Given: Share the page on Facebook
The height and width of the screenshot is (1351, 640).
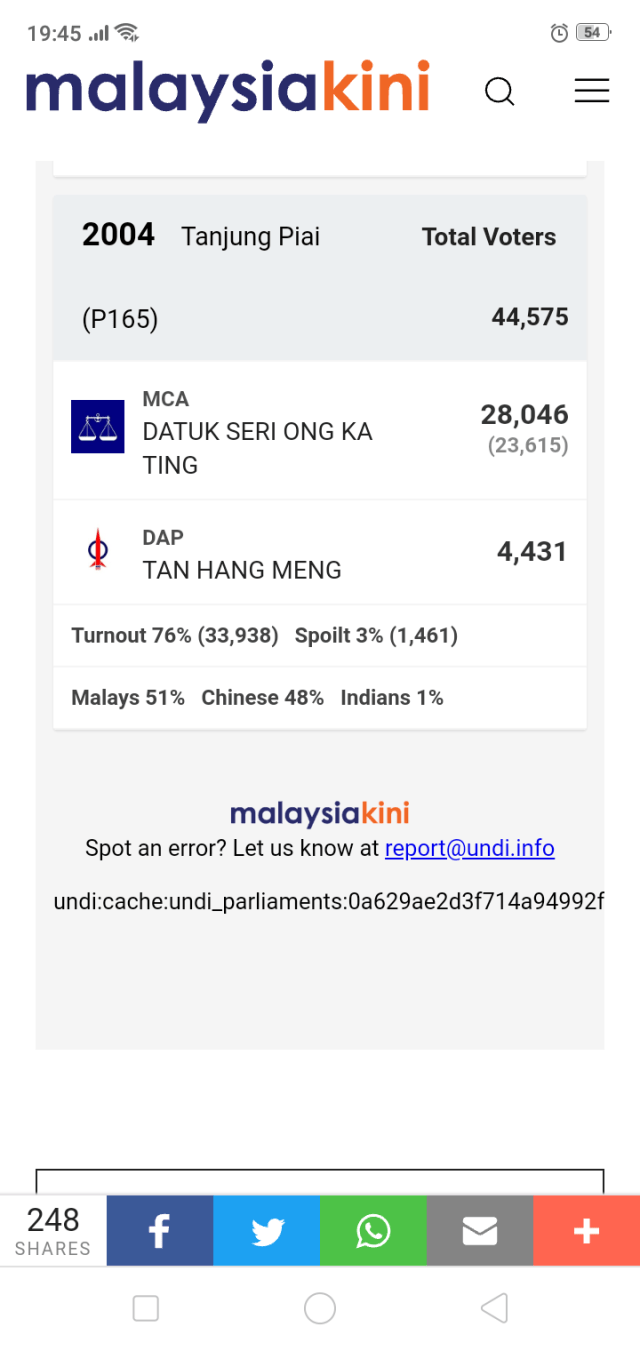Looking at the screenshot, I should point(160,1231).
